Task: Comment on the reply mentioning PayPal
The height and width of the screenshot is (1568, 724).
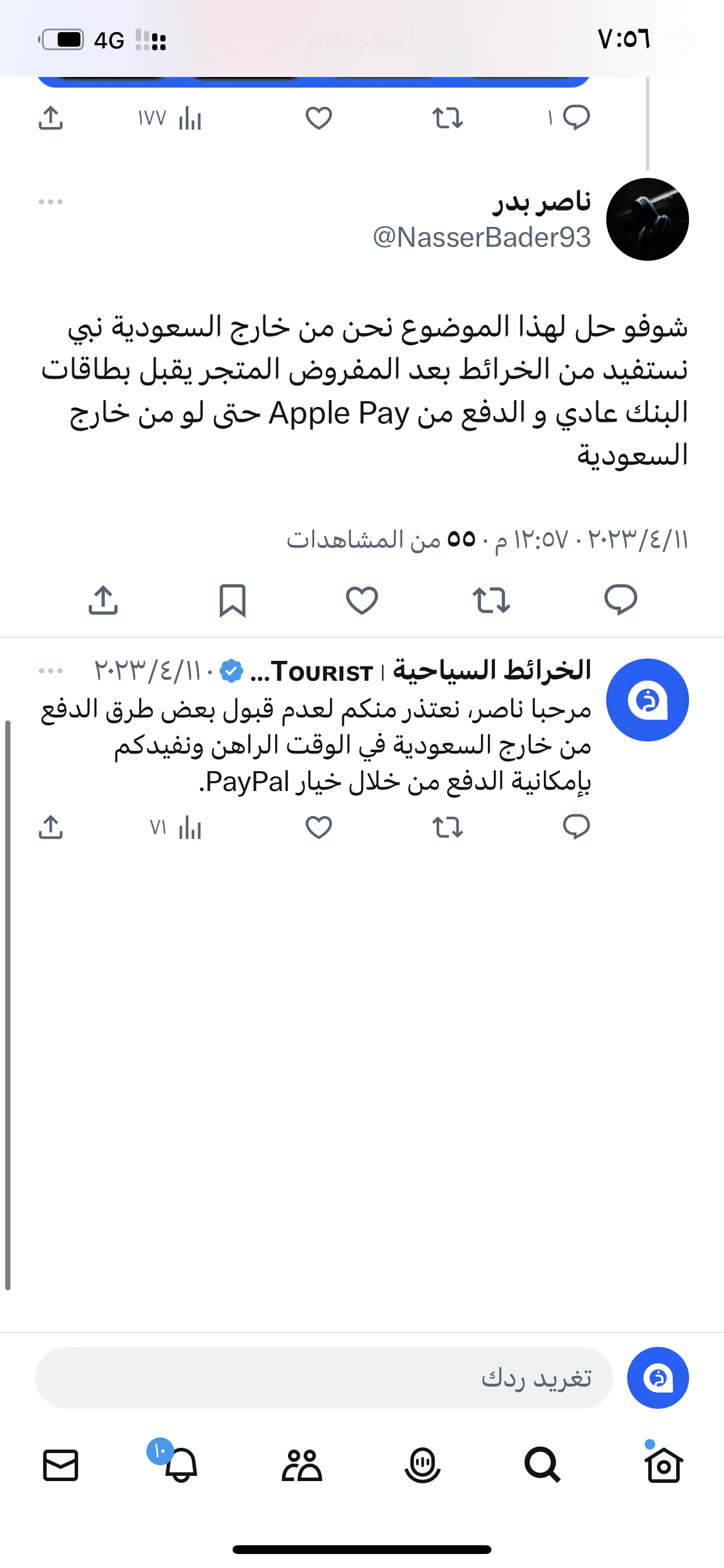Action: click(576, 827)
